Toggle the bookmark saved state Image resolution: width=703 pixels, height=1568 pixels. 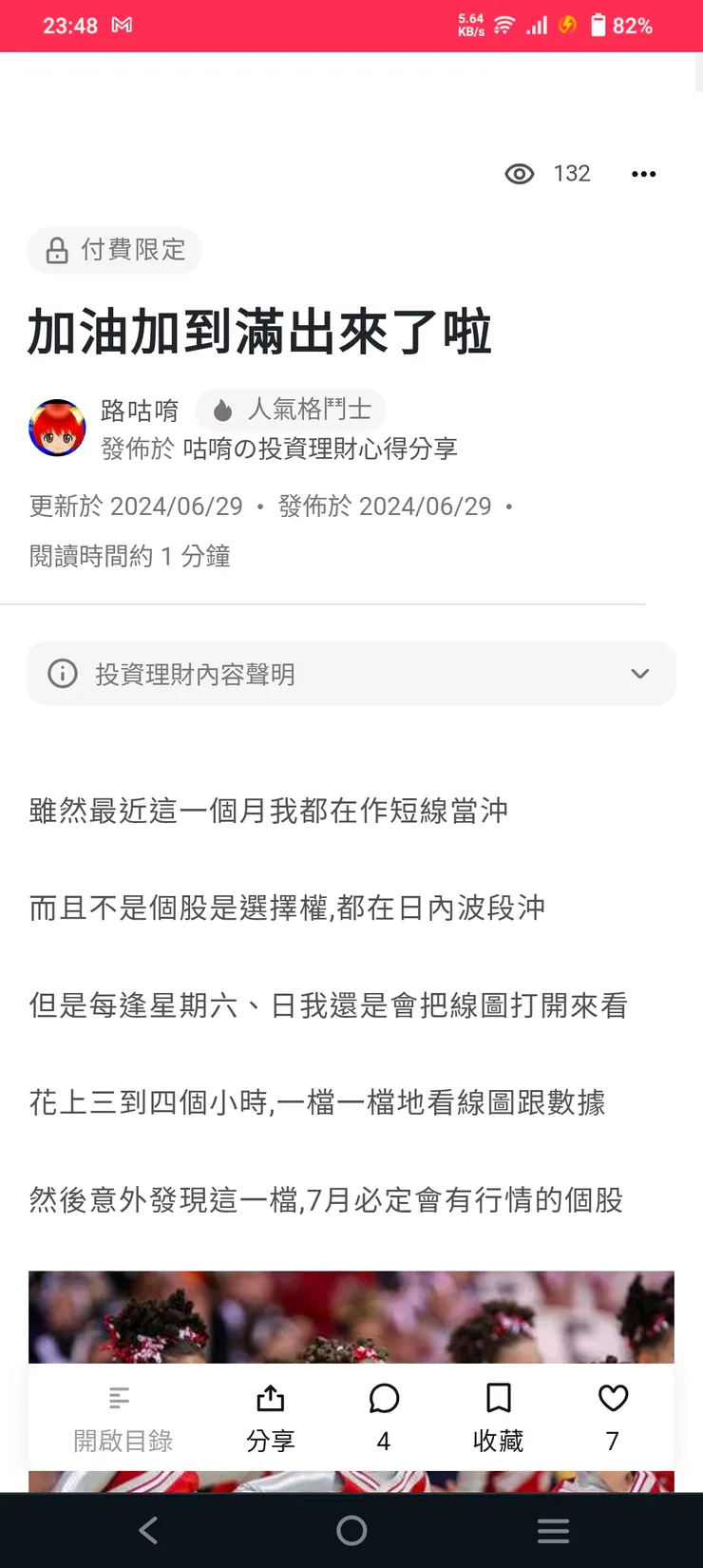[498, 1398]
